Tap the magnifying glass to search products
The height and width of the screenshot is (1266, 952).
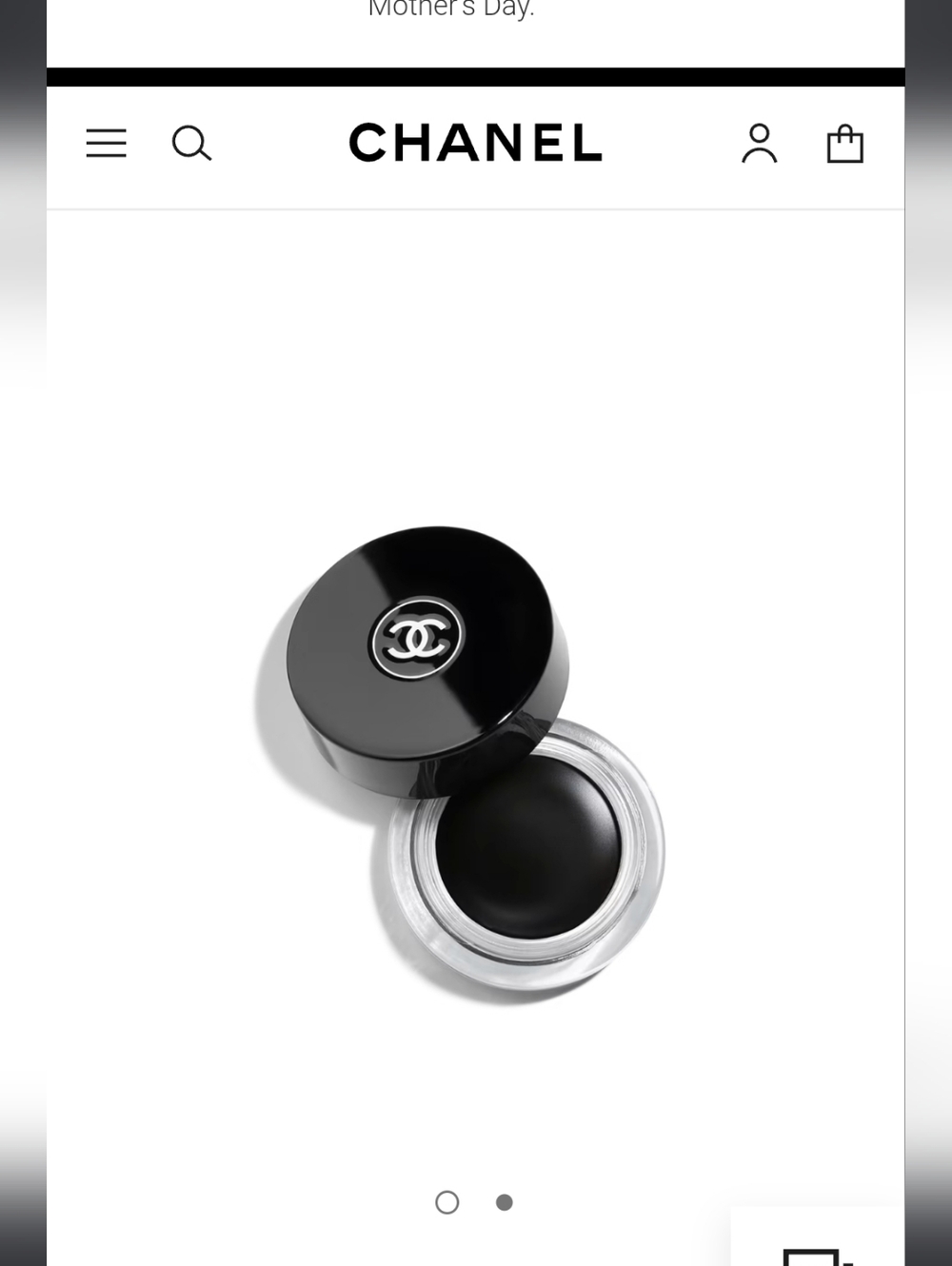coord(191,144)
